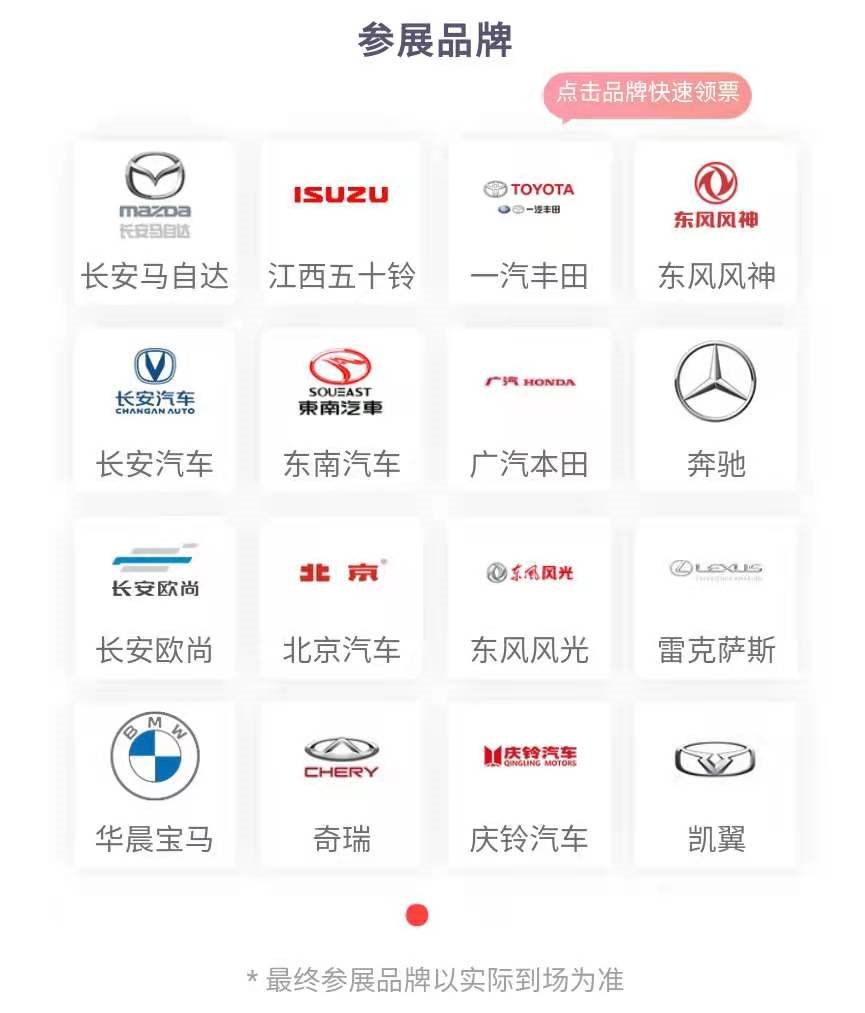Tap the 北京汽车 brand tile
The height and width of the screenshot is (1013, 865).
click(342, 598)
